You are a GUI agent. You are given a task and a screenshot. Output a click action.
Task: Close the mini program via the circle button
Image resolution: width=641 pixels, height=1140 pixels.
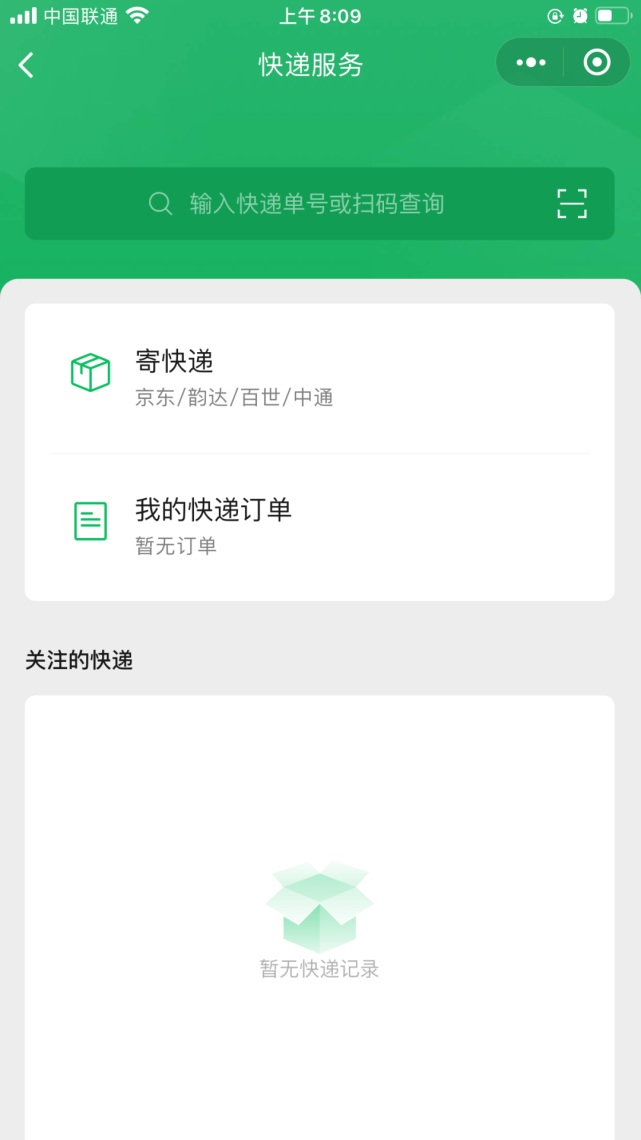[597, 63]
